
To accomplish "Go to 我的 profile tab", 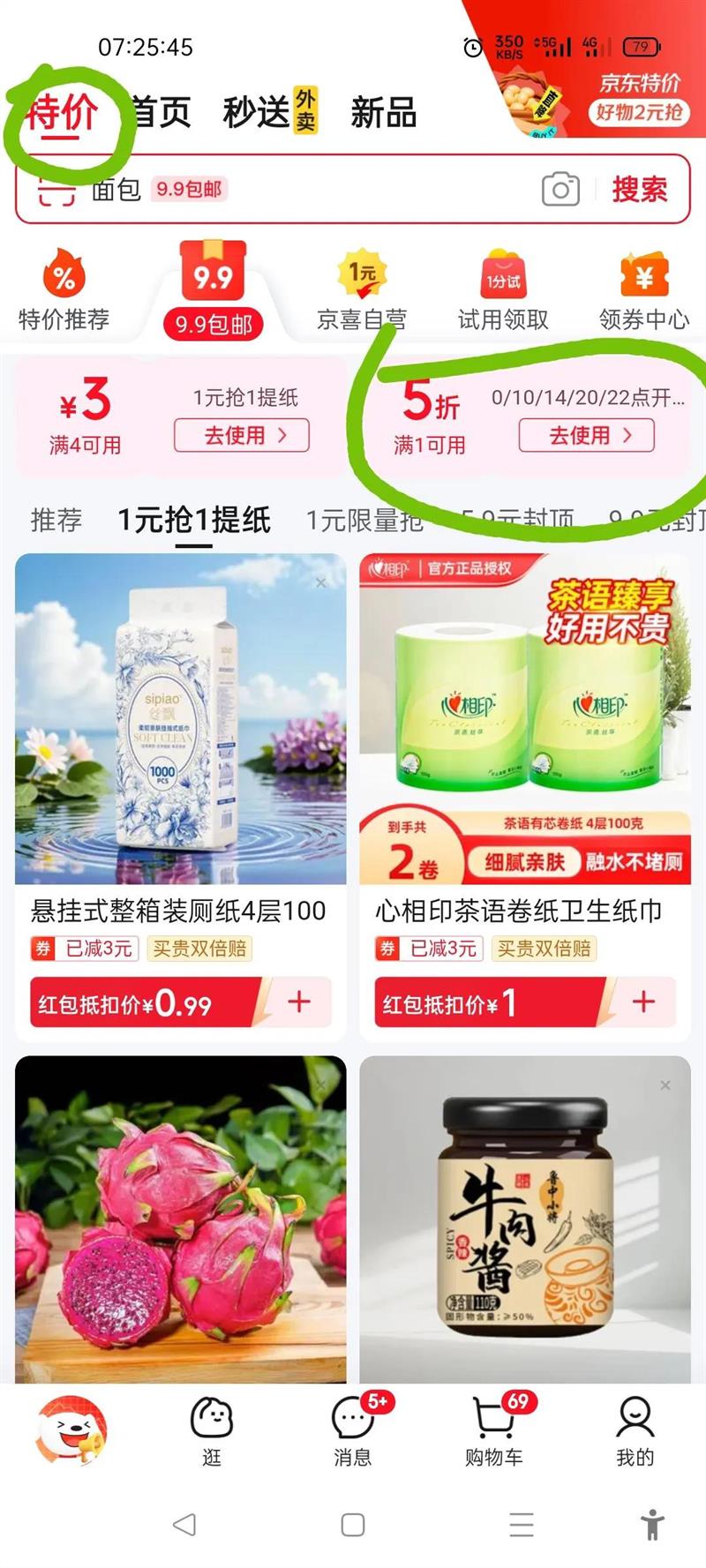I will coord(635,1430).
